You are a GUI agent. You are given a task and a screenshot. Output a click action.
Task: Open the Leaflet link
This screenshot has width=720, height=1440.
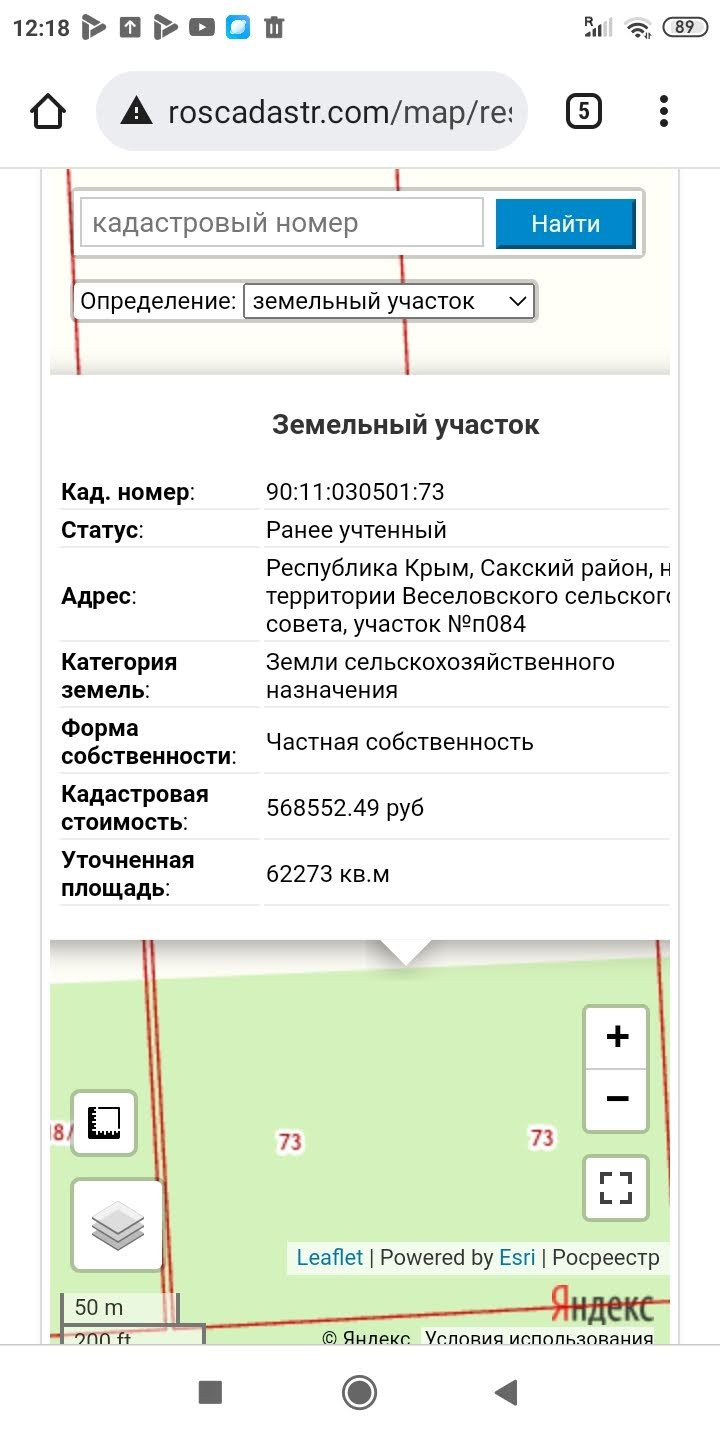(x=330, y=1257)
